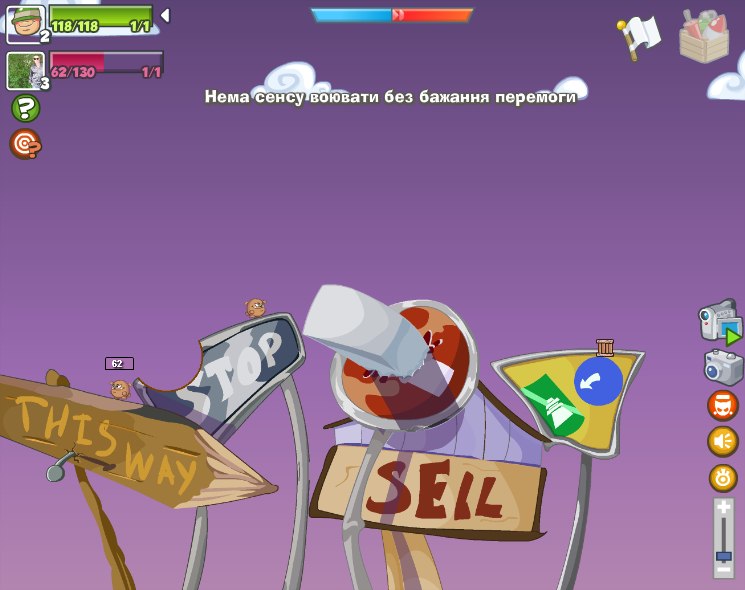
Task: Tap the zoom slider track
Action: tap(723, 535)
